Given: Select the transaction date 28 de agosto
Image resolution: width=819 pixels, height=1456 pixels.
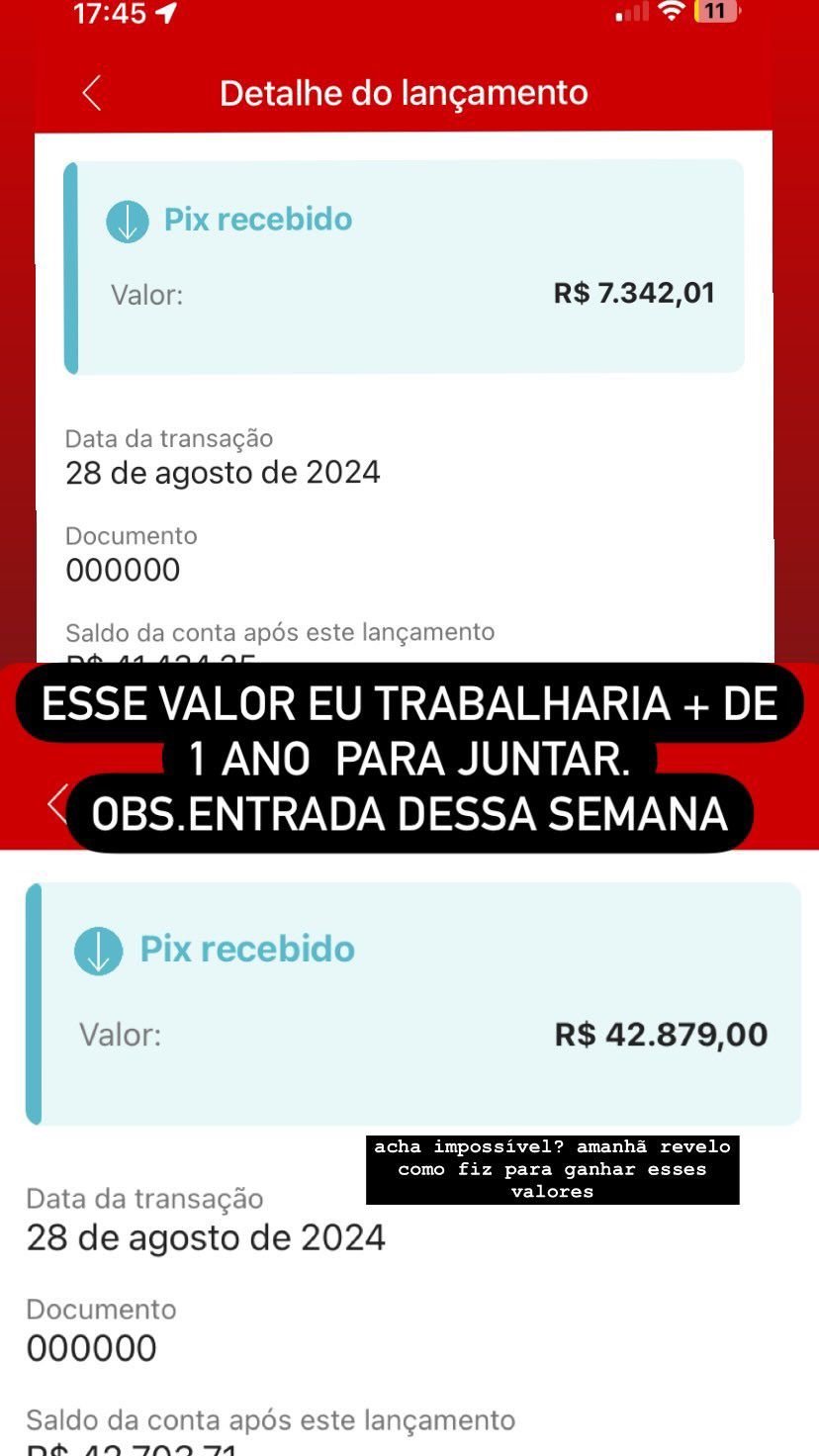Looking at the screenshot, I should click(x=223, y=473).
